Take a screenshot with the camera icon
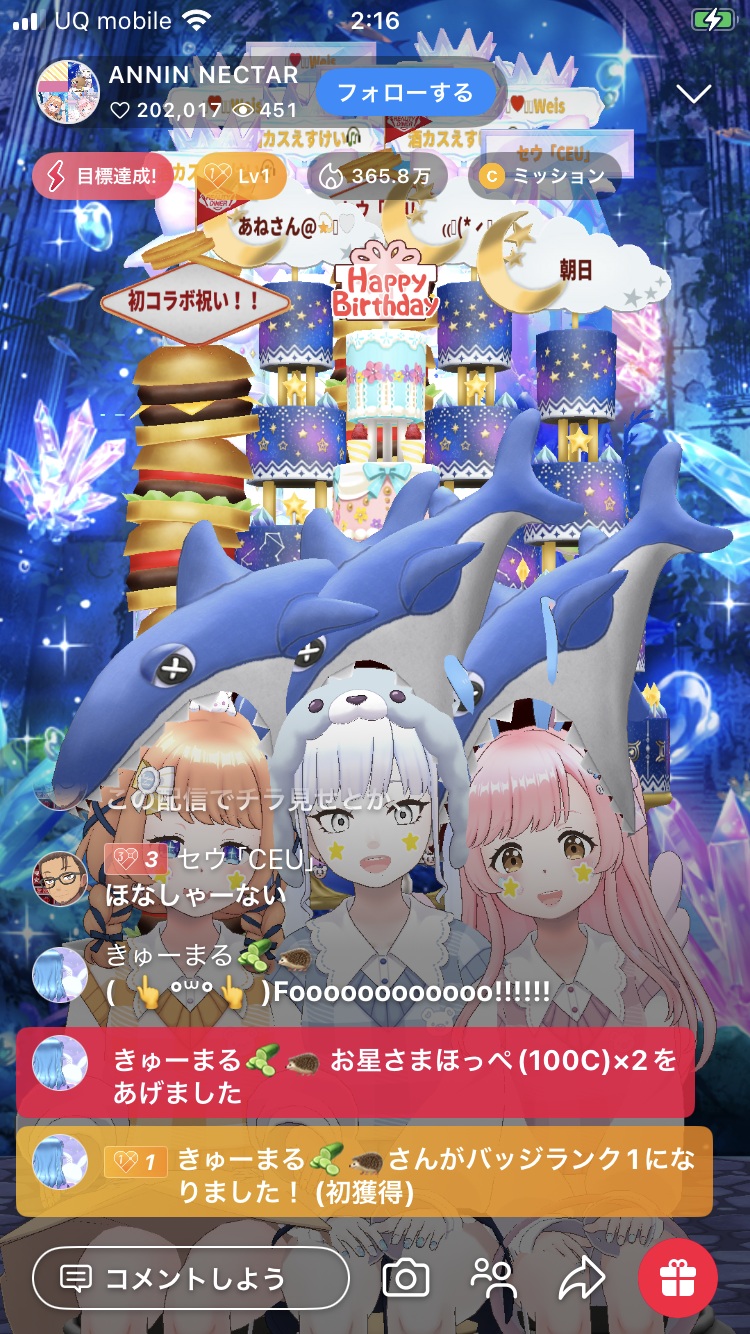Viewport: 750px width, 1334px height. [x=406, y=1277]
